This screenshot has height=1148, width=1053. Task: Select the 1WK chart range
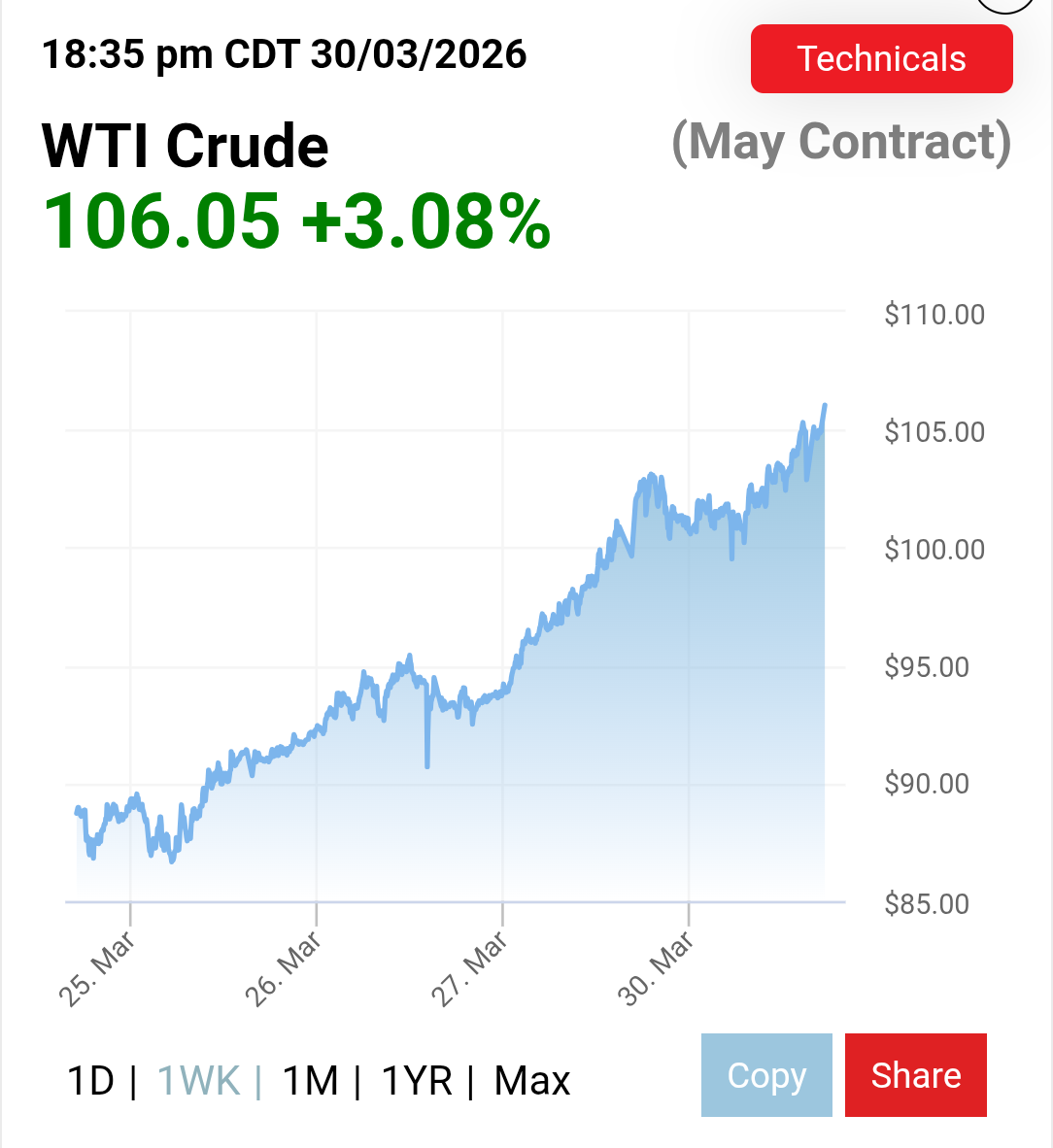click(x=199, y=1081)
